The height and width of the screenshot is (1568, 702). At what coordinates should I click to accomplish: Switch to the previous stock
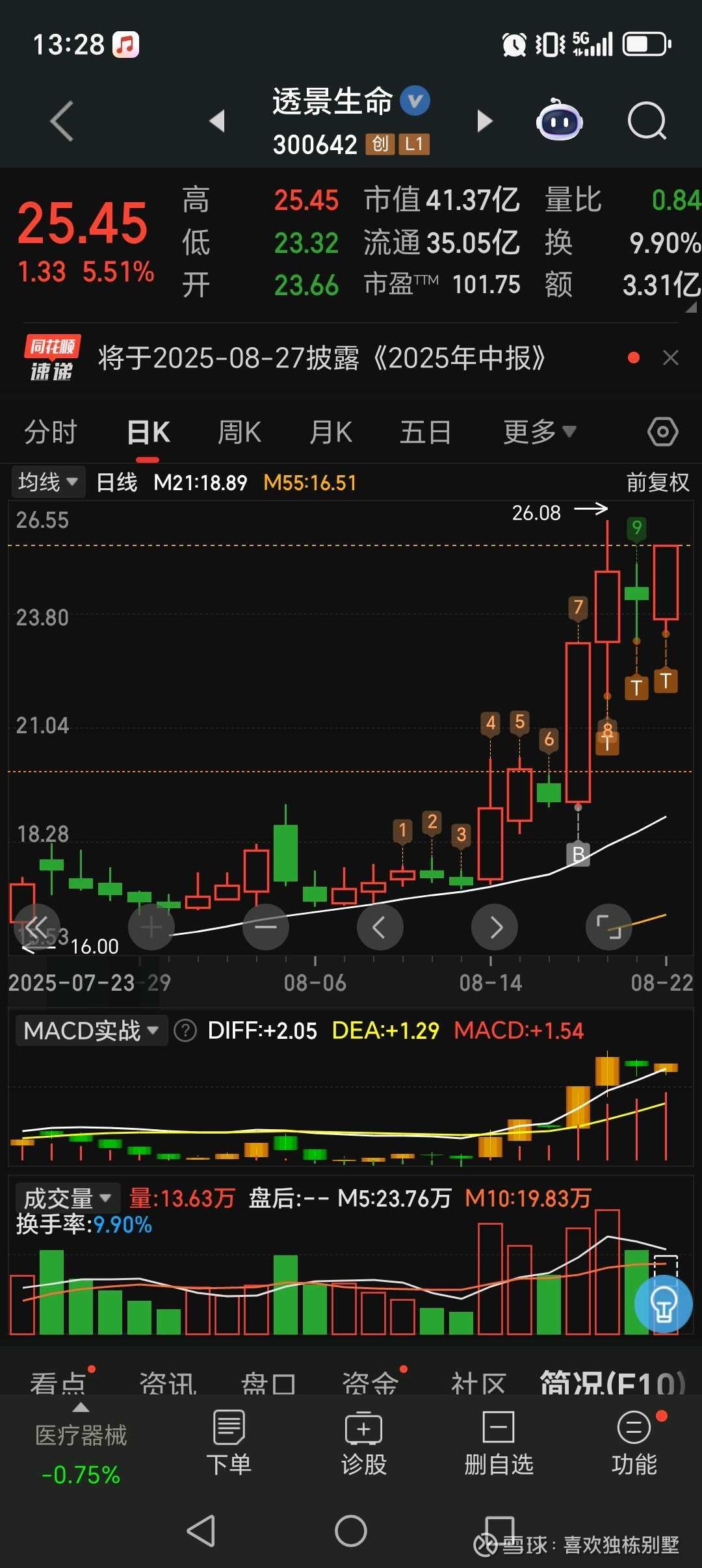(x=217, y=121)
